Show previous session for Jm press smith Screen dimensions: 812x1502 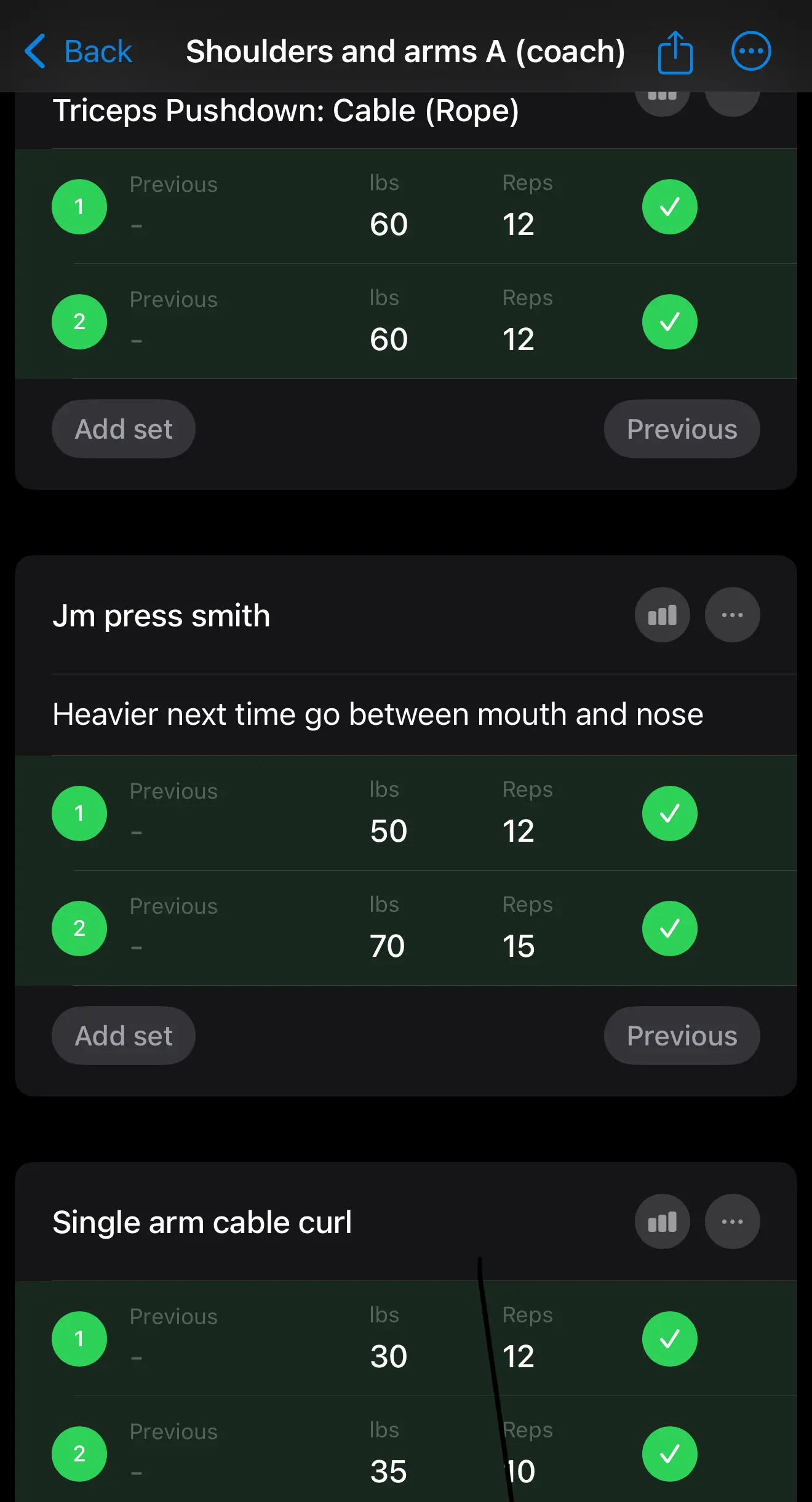click(682, 1036)
